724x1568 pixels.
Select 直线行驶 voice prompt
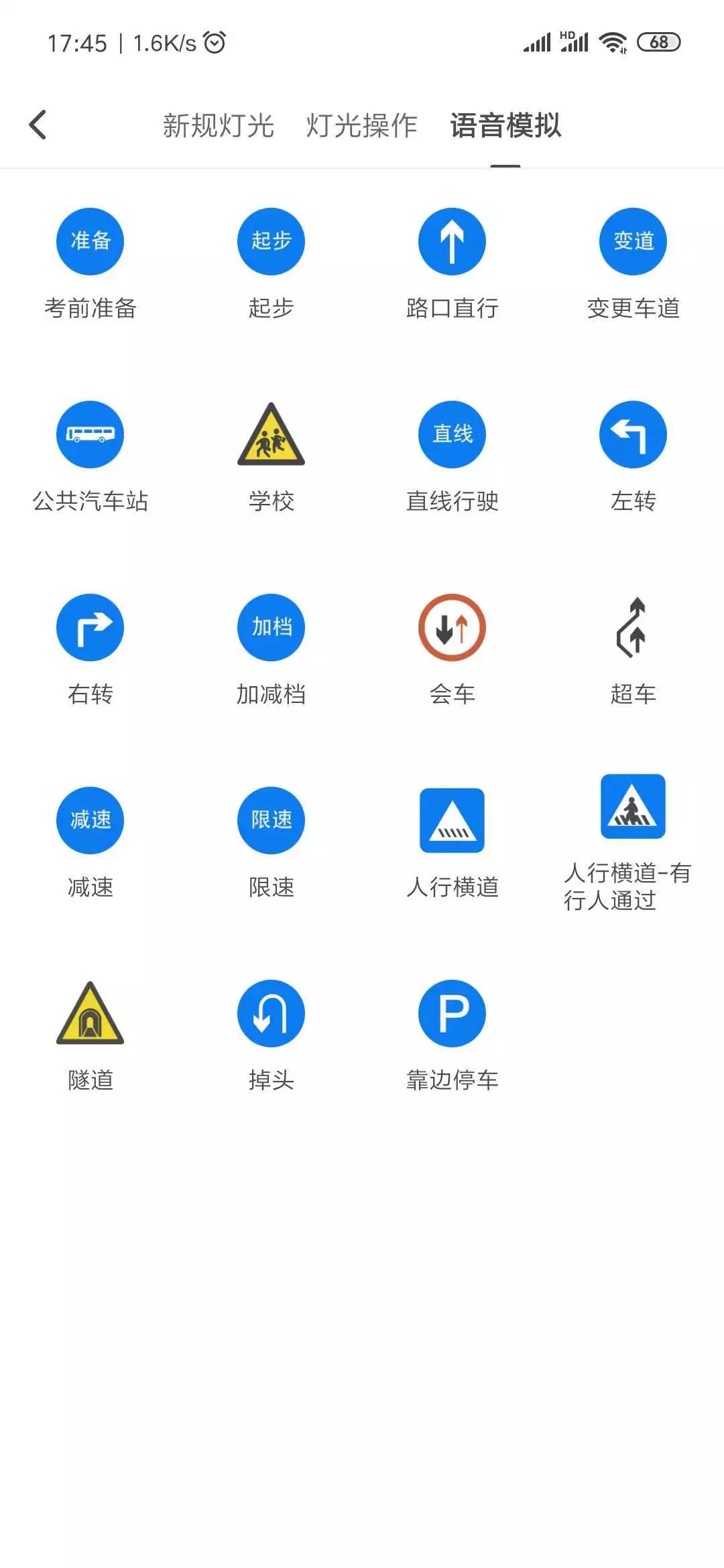point(452,435)
